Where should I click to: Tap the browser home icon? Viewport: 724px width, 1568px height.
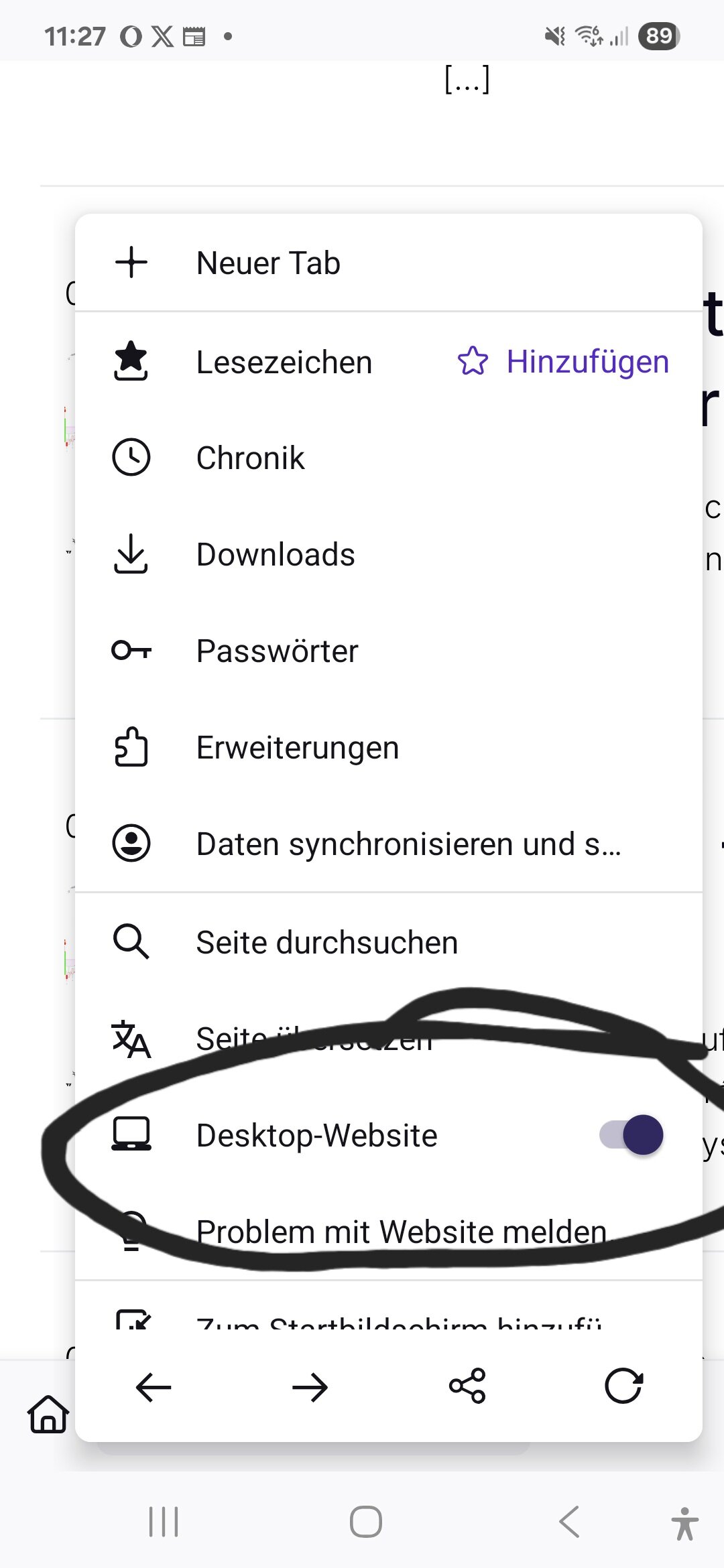(x=48, y=1414)
